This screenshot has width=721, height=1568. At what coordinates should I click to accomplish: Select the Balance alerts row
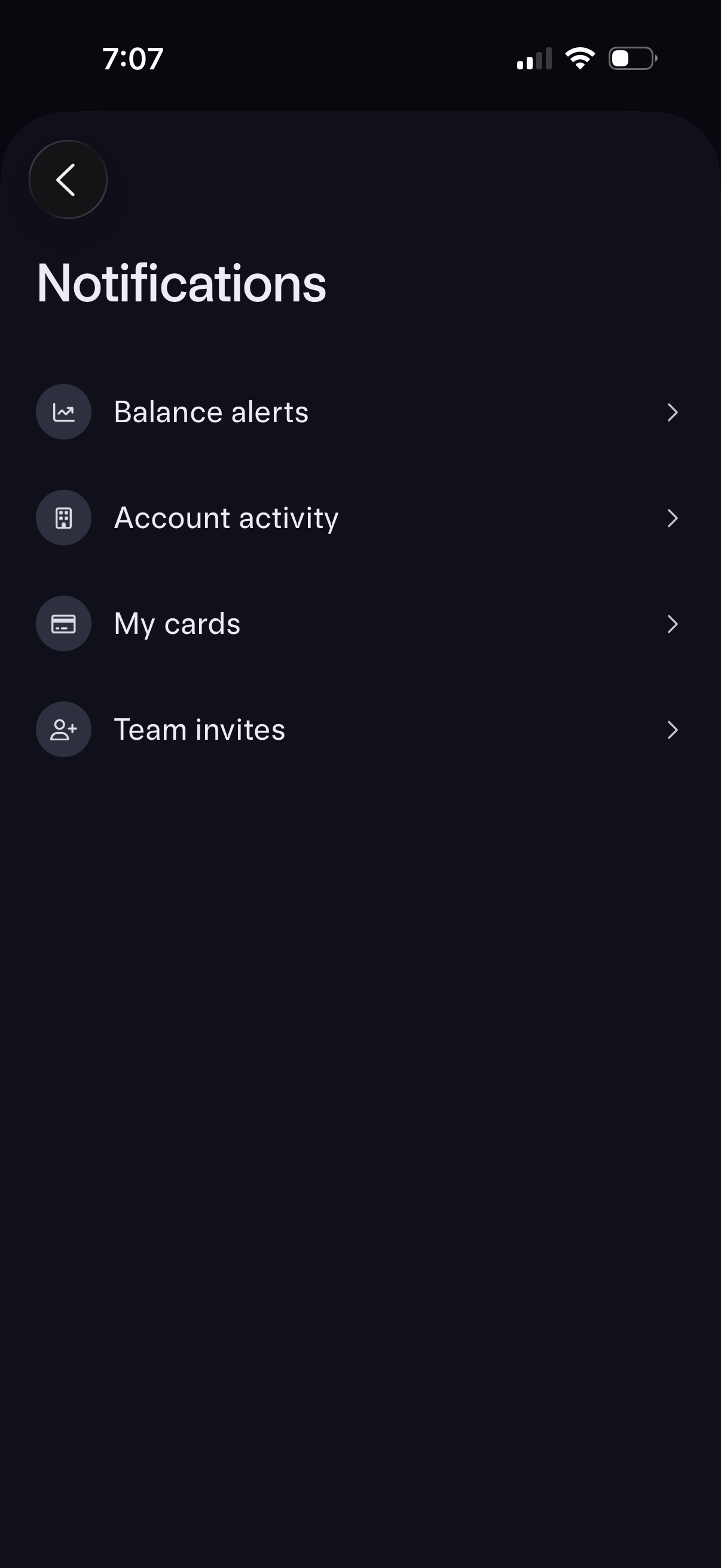pyautogui.click(x=212, y=411)
